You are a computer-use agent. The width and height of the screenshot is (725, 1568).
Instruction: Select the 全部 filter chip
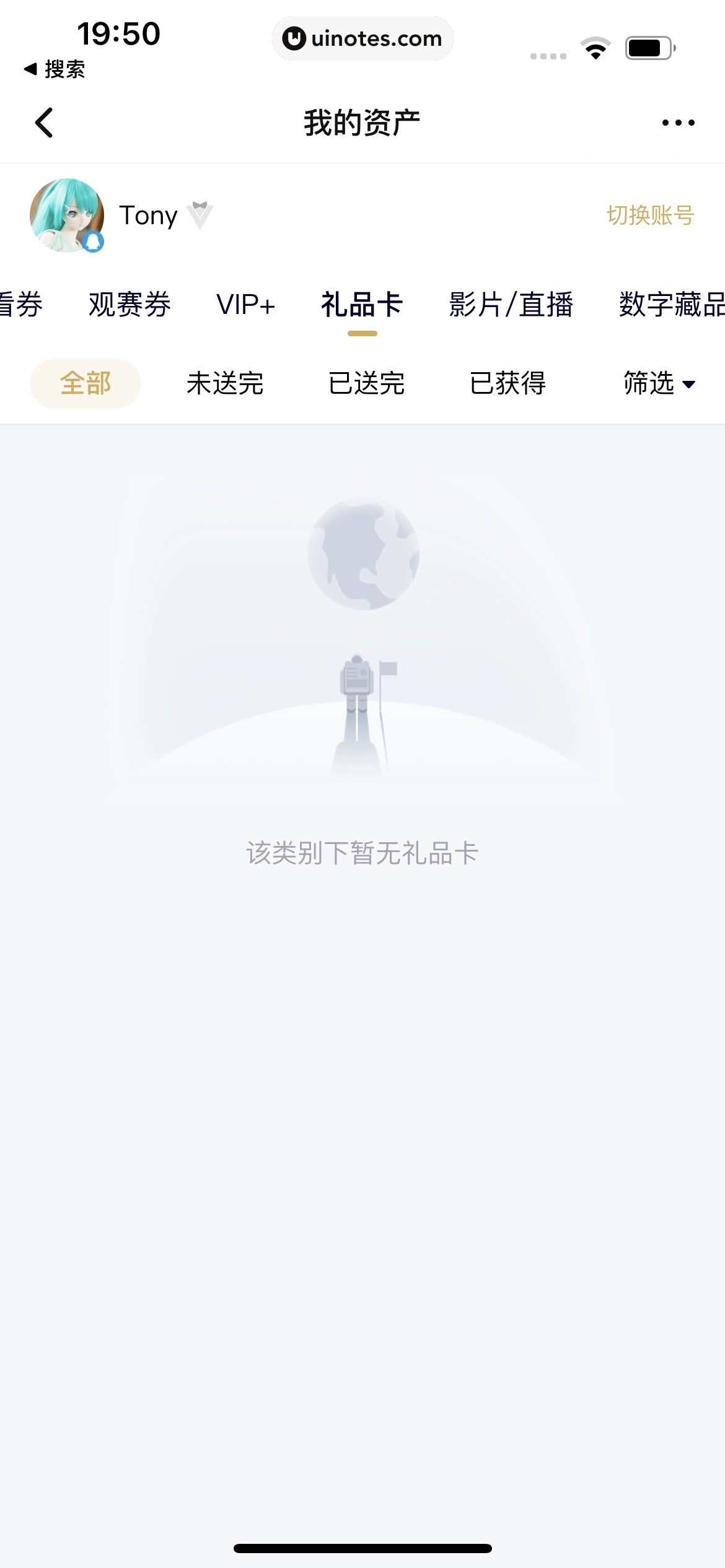point(86,383)
